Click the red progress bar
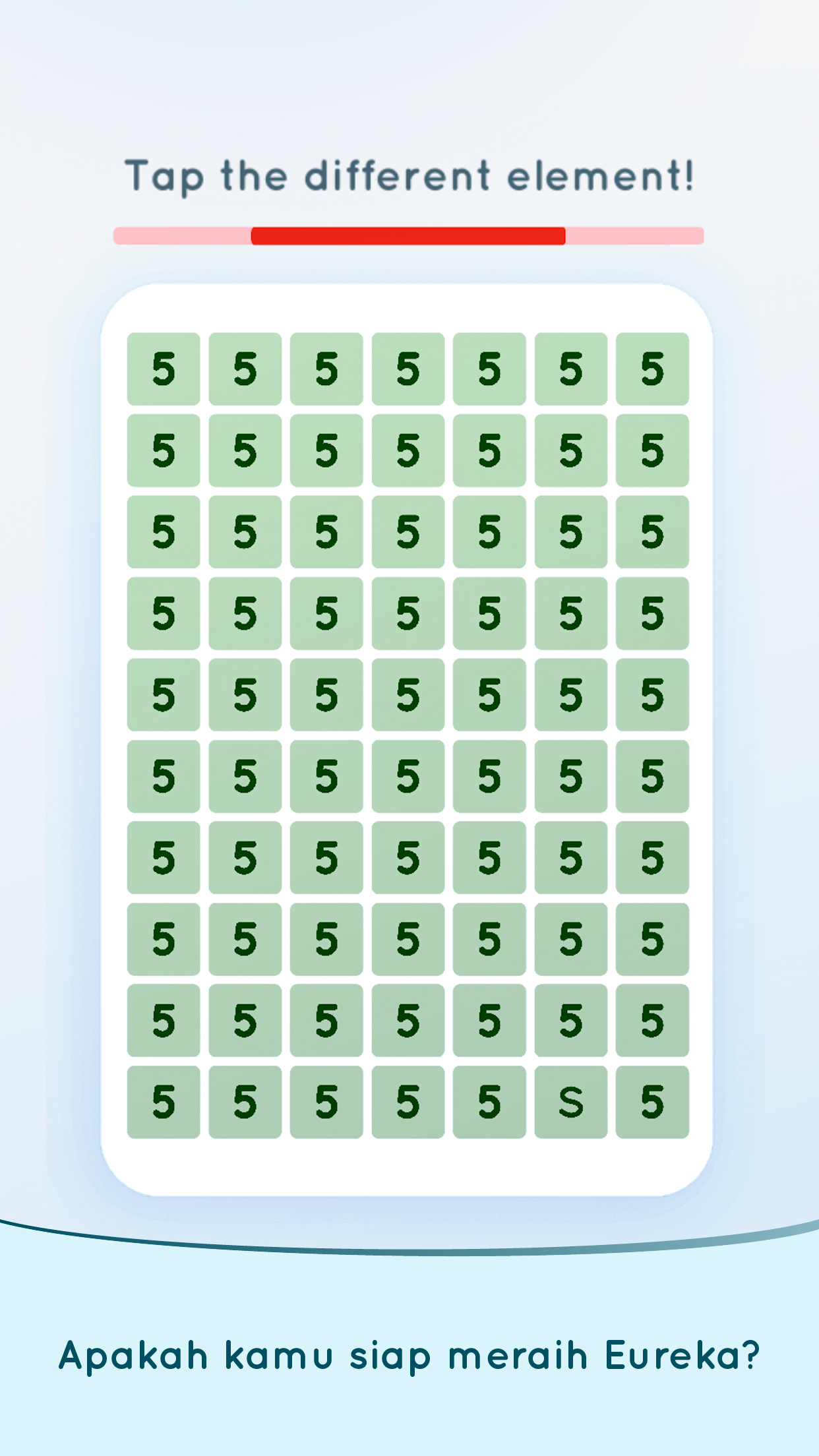819x1456 pixels. pyautogui.click(x=408, y=235)
